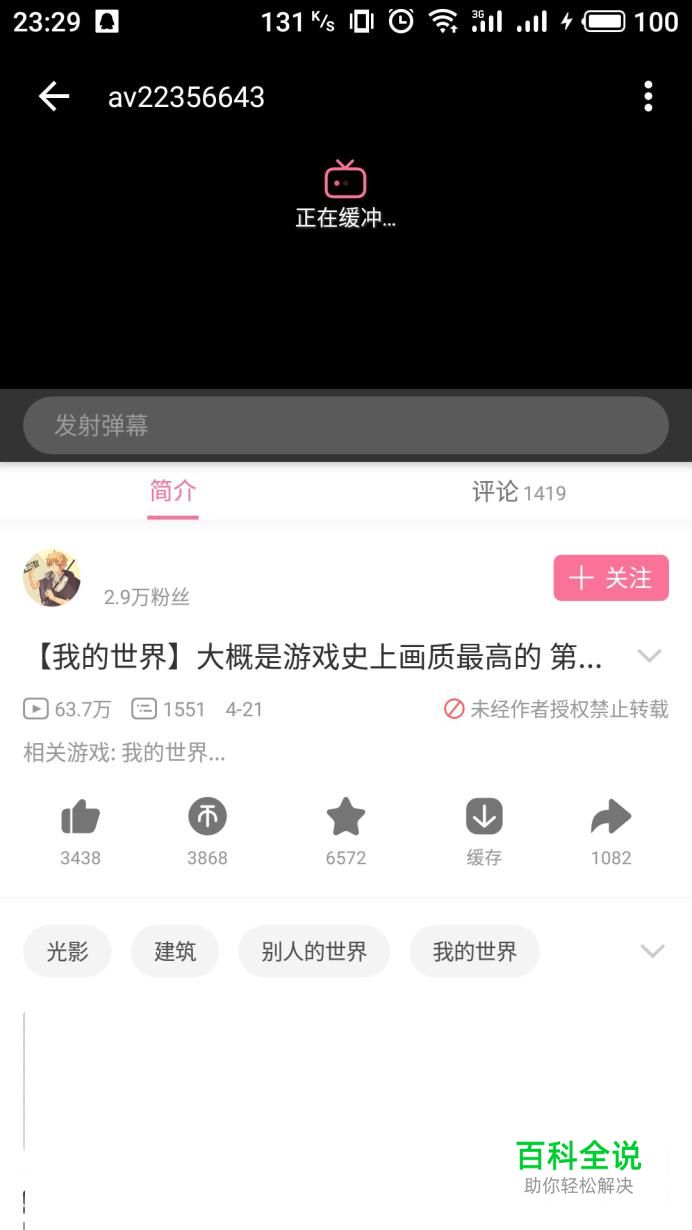Like the video with thumbs-up icon
This screenshot has width=692, height=1230.
pyautogui.click(x=80, y=819)
